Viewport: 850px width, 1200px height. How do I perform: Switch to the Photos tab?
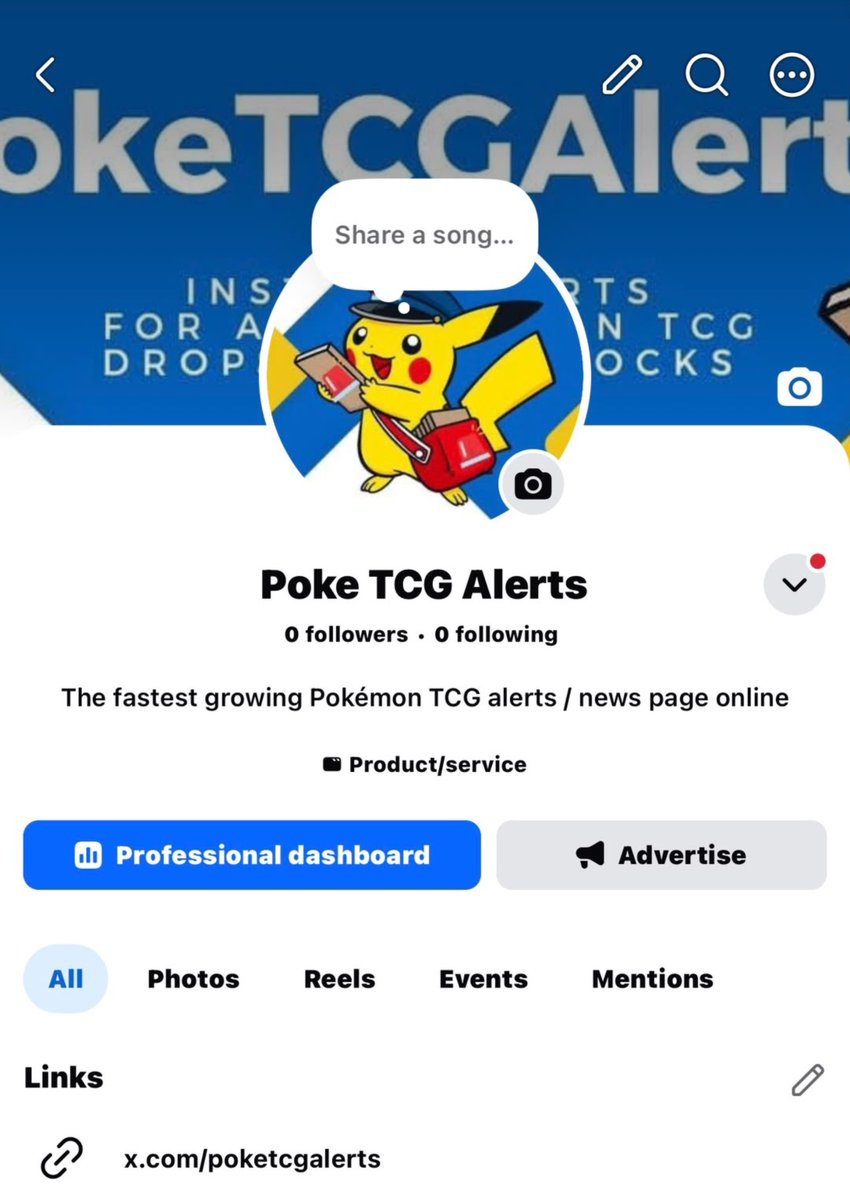click(x=193, y=979)
